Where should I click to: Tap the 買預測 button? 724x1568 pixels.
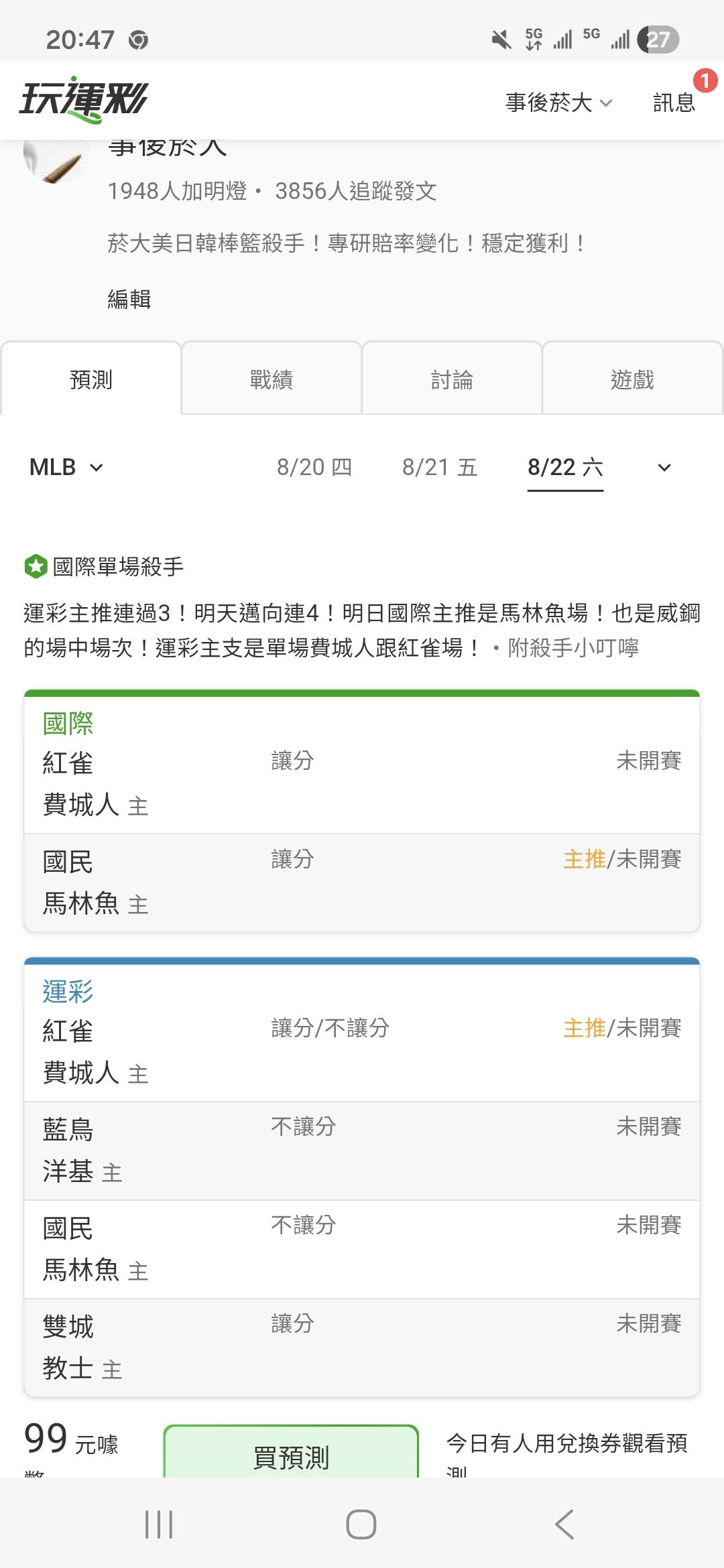pos(291,1454)
